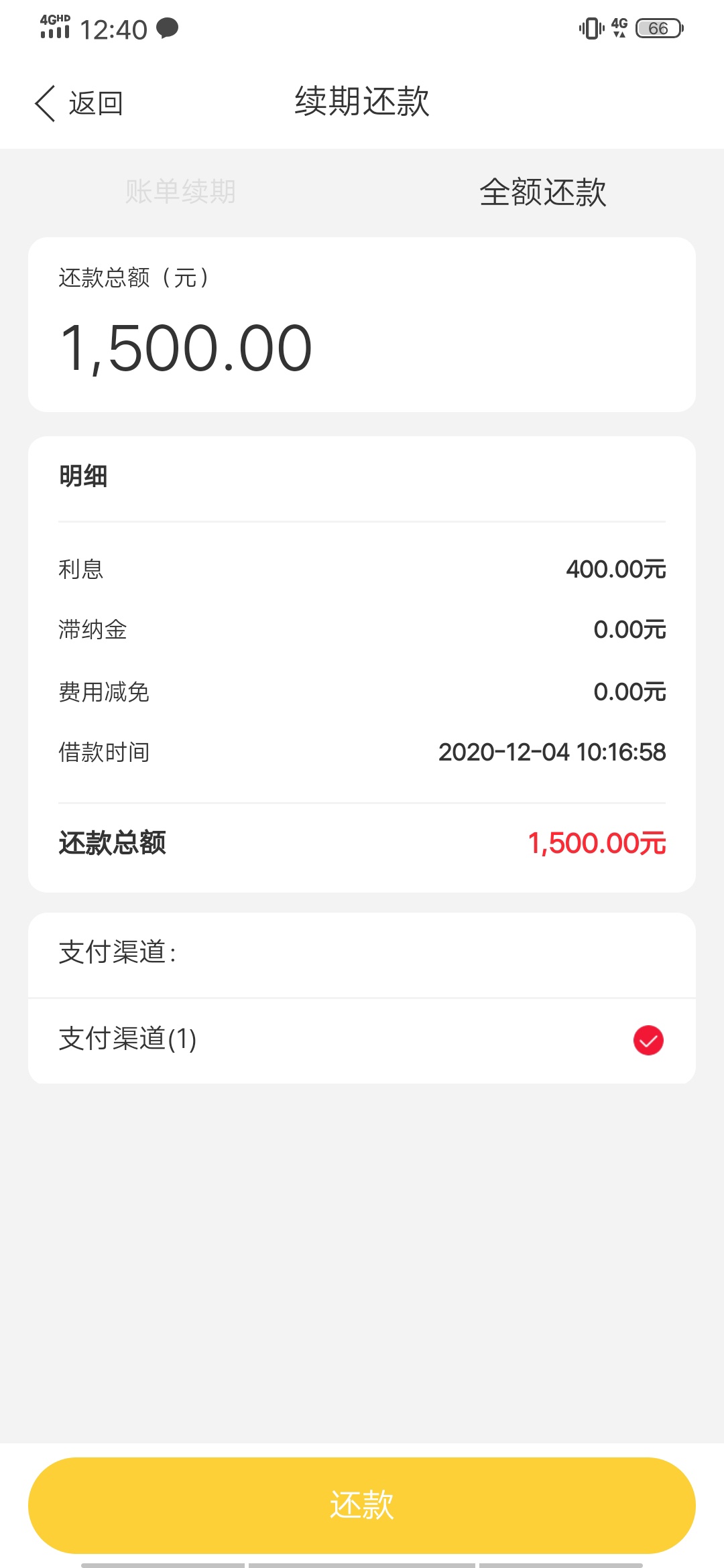Select the 全额还款 tab

click(543, 192)
